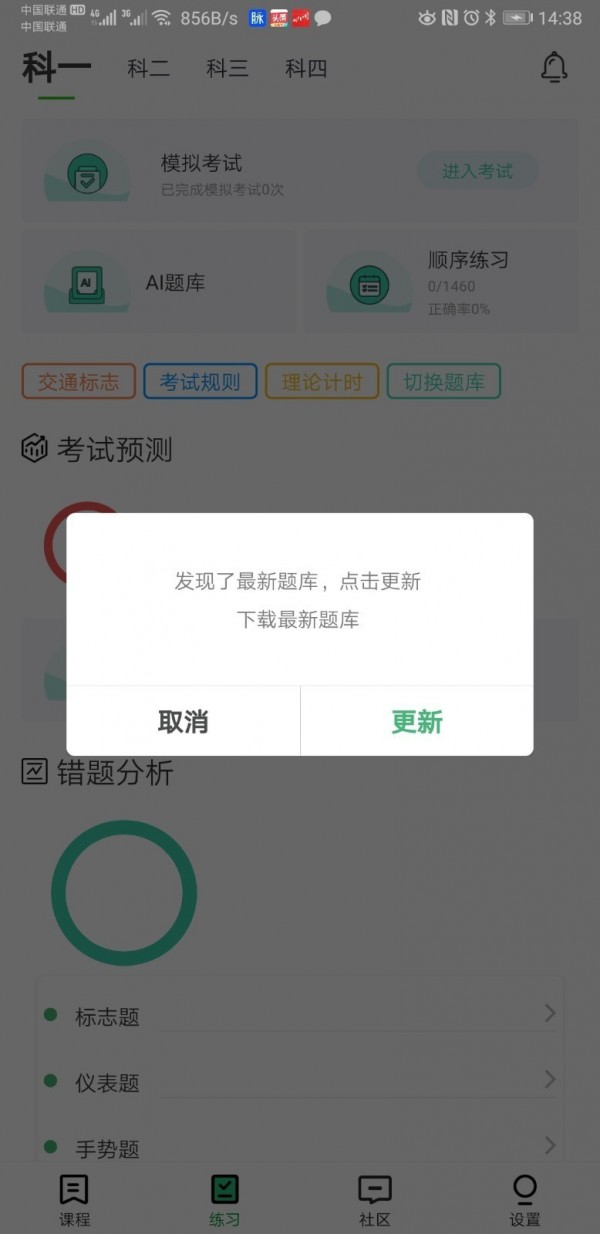Tap 进入考试 to start the mock exam
The height and width of the screenshot is (1234, 600).
tap(477, 171)
